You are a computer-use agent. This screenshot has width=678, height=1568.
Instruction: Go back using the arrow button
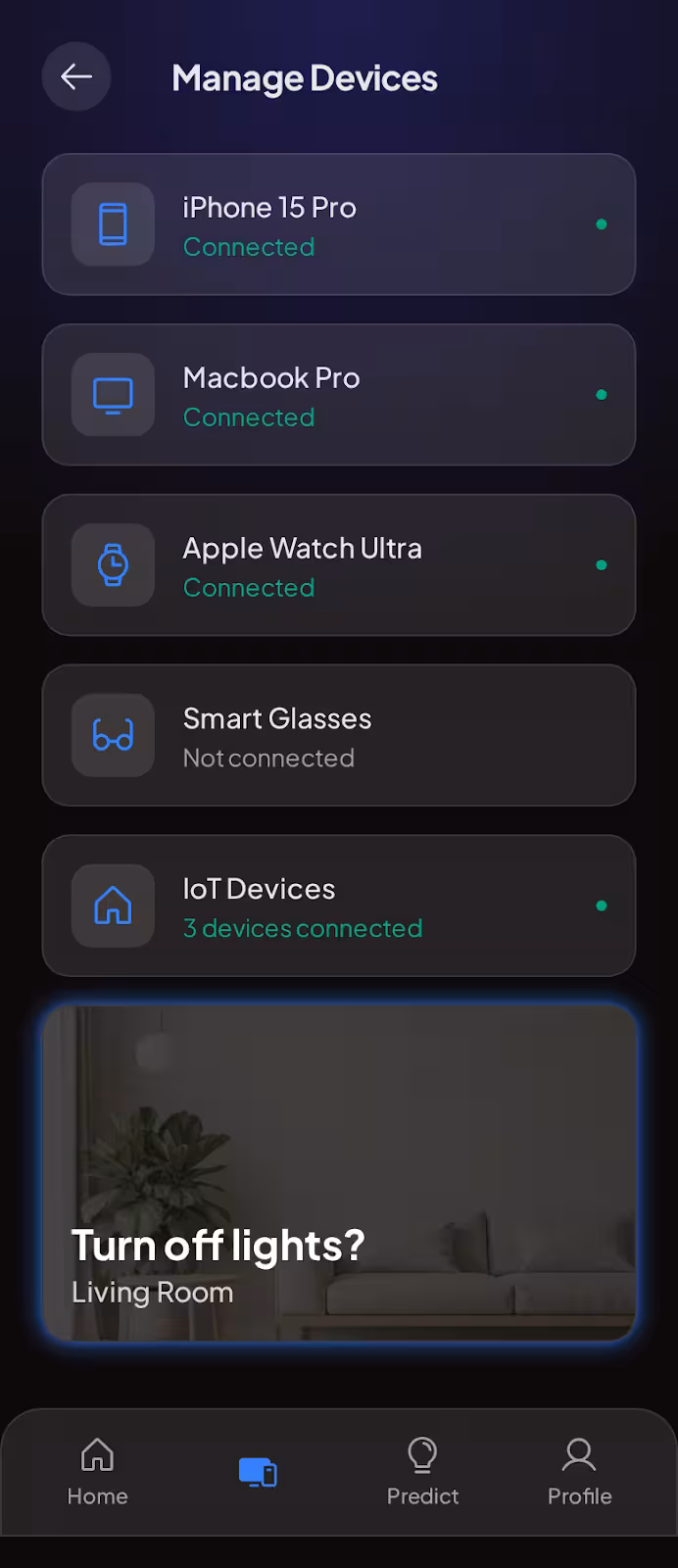(x=76, y=76)
